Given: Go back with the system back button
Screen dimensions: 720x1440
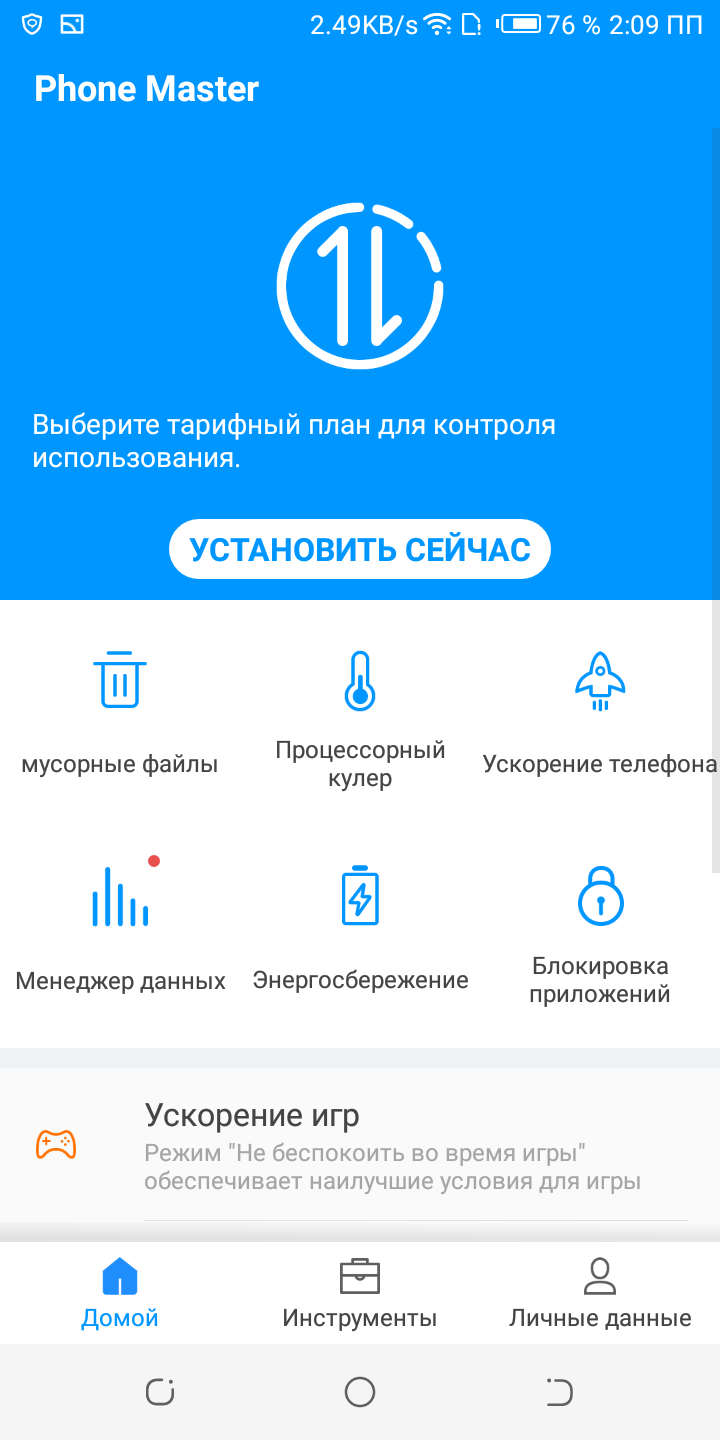Looking at the screenshot, I should [x=559, y=1391].
